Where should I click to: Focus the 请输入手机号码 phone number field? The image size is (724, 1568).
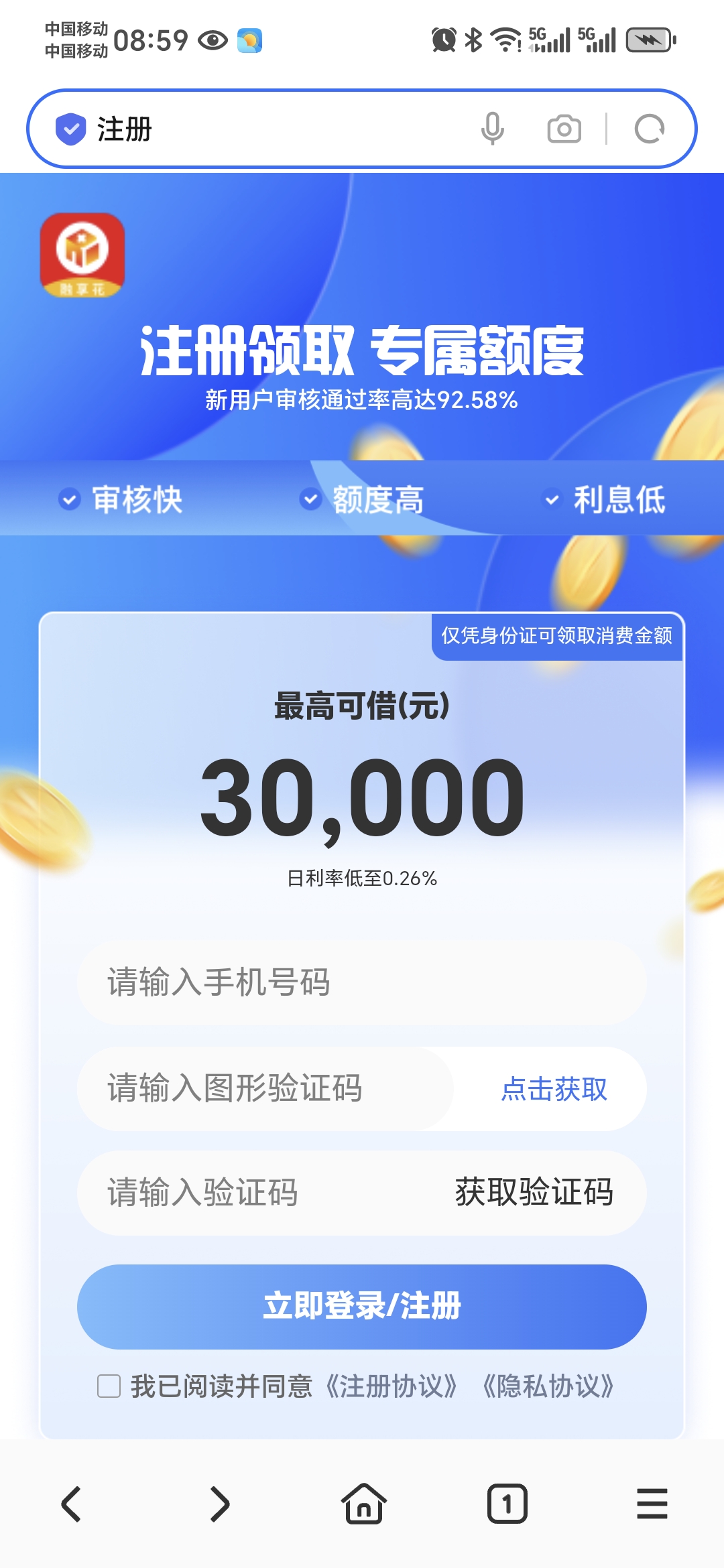(x=362, y=982)
